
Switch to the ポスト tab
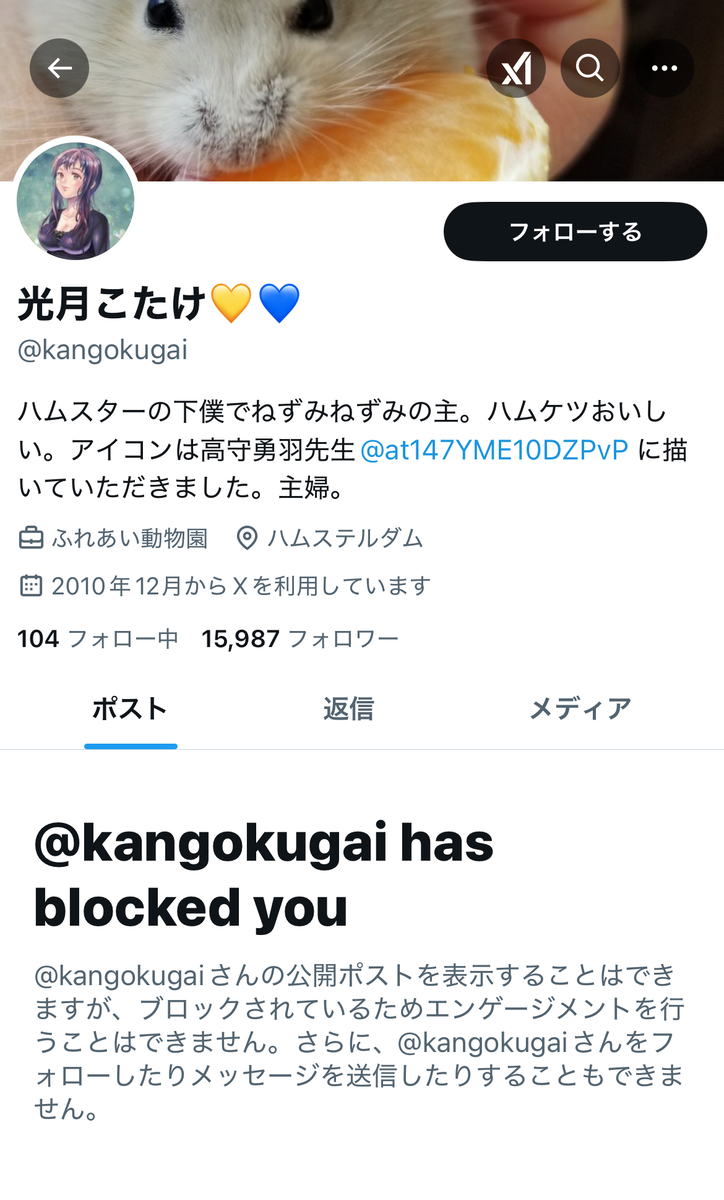pyautogui.click(x=130, y=709)
